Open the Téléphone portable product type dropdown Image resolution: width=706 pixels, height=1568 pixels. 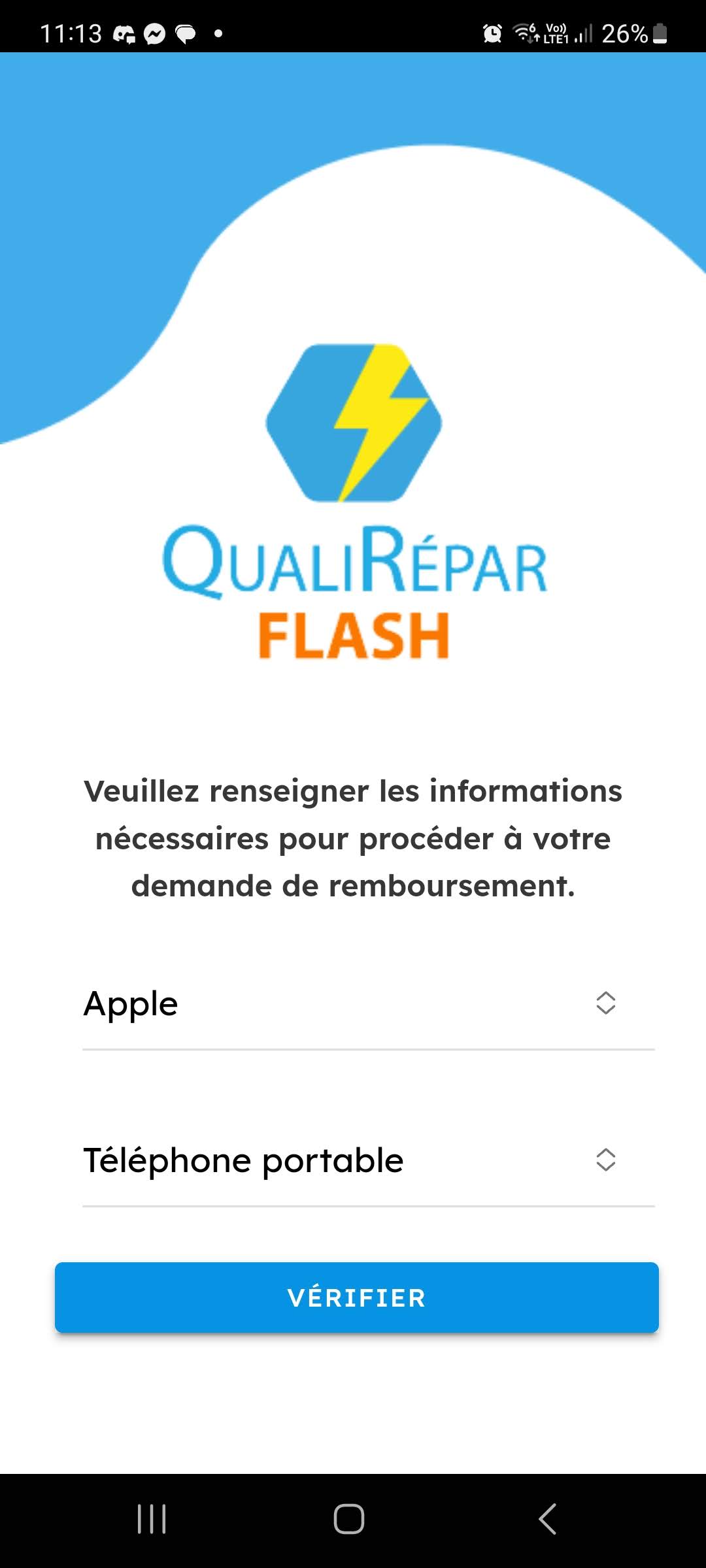tap(368, 1160)
